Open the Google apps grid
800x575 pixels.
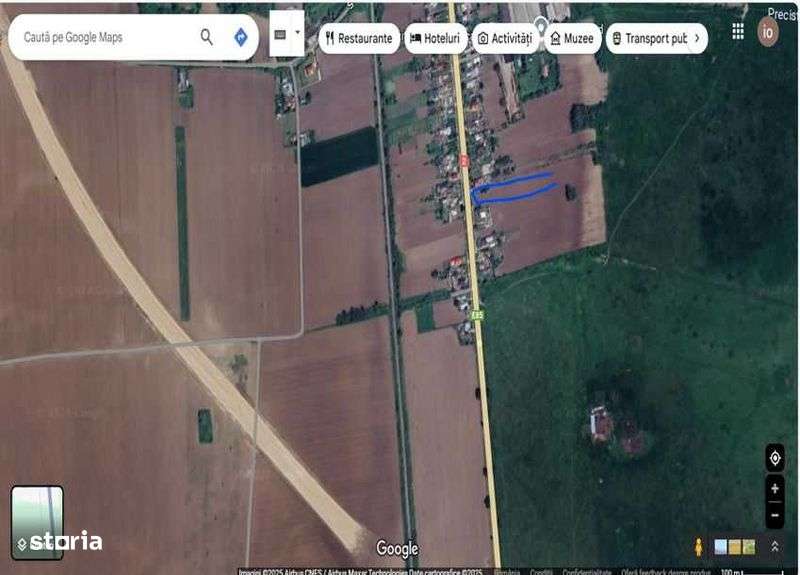point(738,31)
